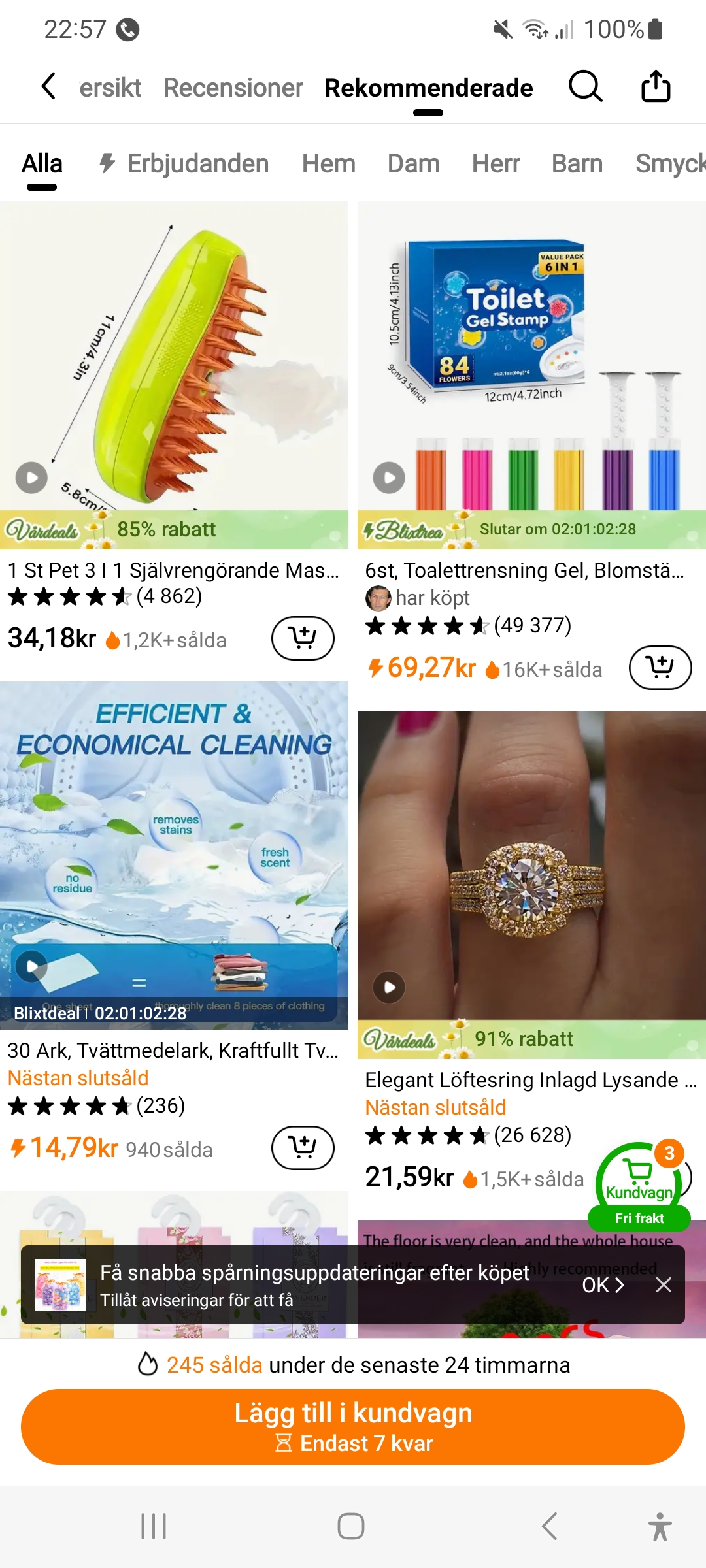Tap Lägg till i kundvagn

point(353,1426)
